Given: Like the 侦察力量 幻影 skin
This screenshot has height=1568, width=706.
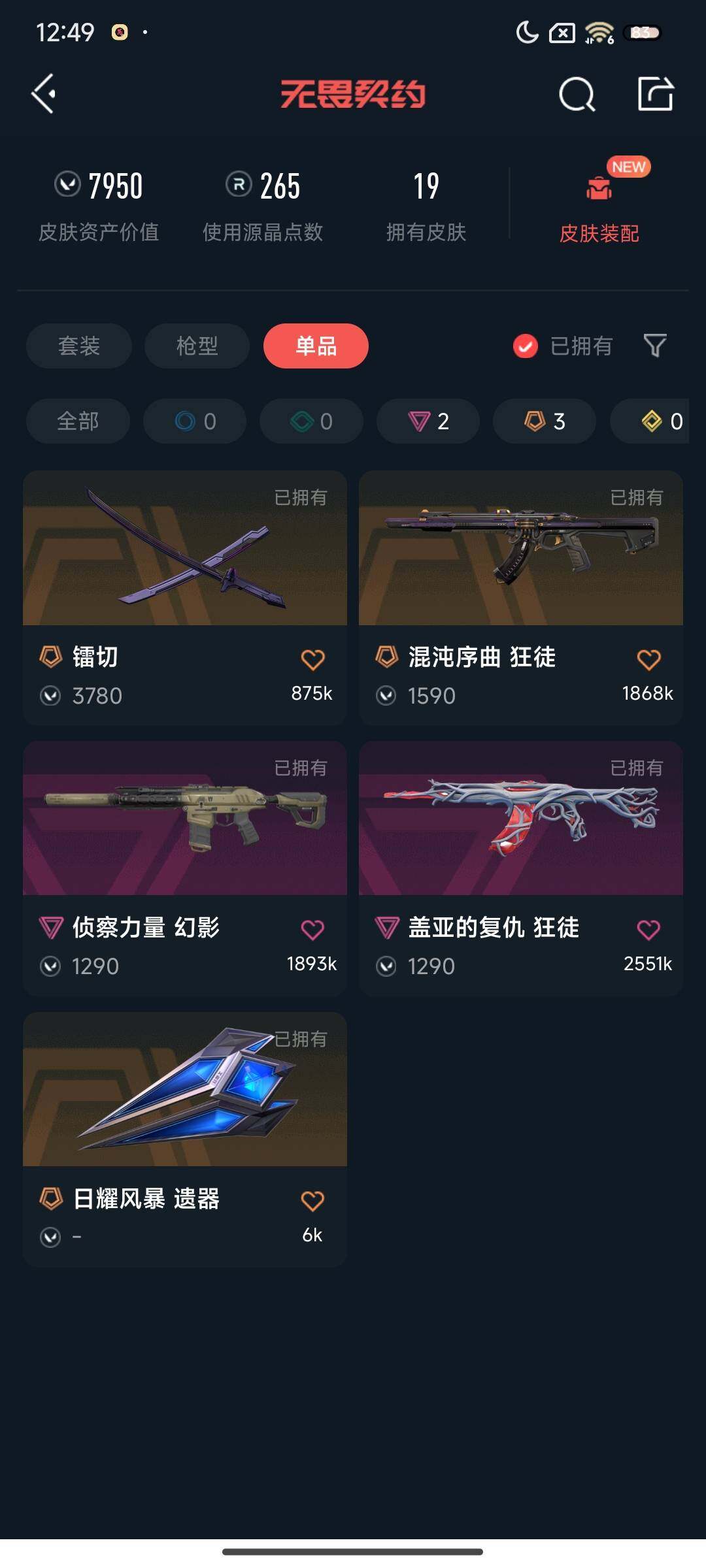Looking at the screenshot, I should 312,930.
